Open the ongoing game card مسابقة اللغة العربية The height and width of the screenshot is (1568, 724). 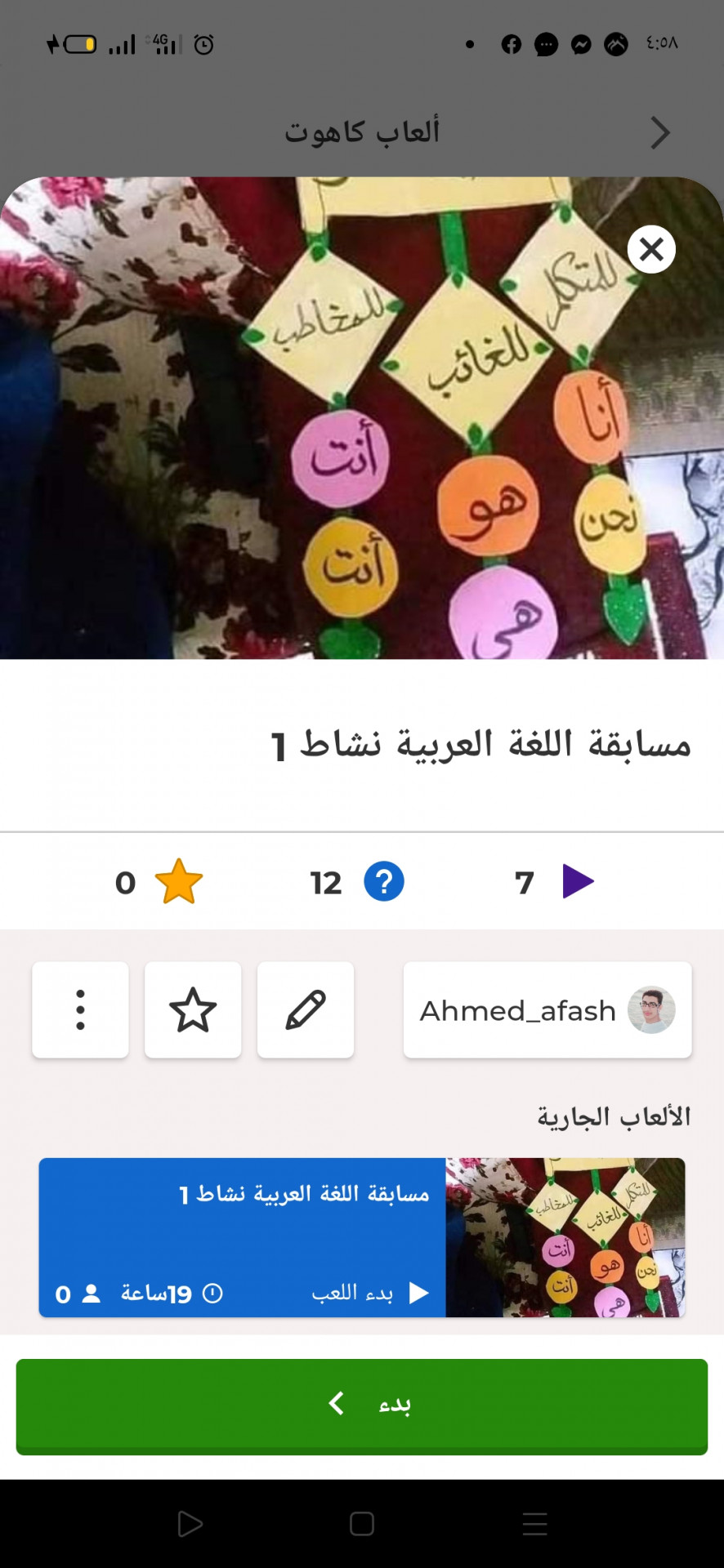[361, 1237]
